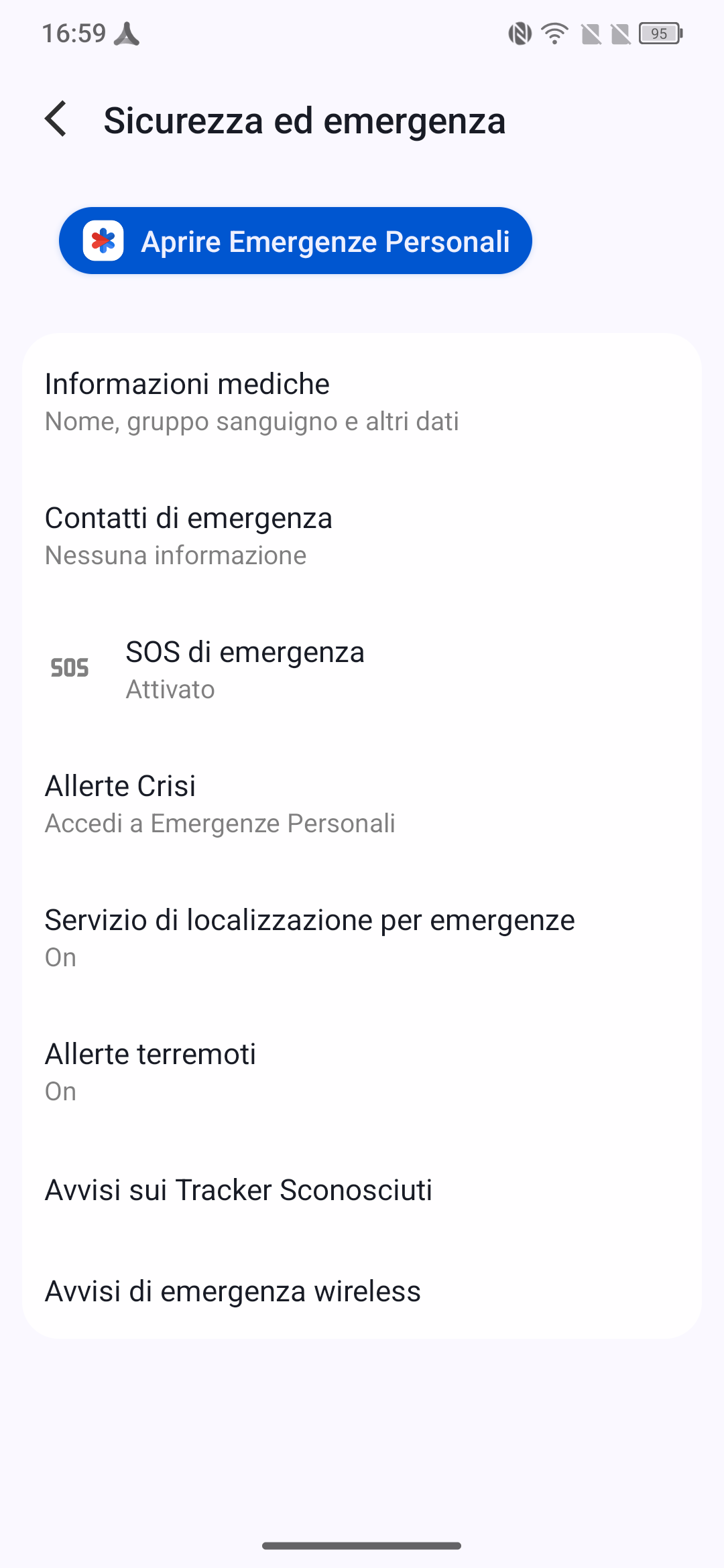Screen dimensions: 724x1568
Task: Open Informazioni mediche
Action: click(x=362, y=401)
